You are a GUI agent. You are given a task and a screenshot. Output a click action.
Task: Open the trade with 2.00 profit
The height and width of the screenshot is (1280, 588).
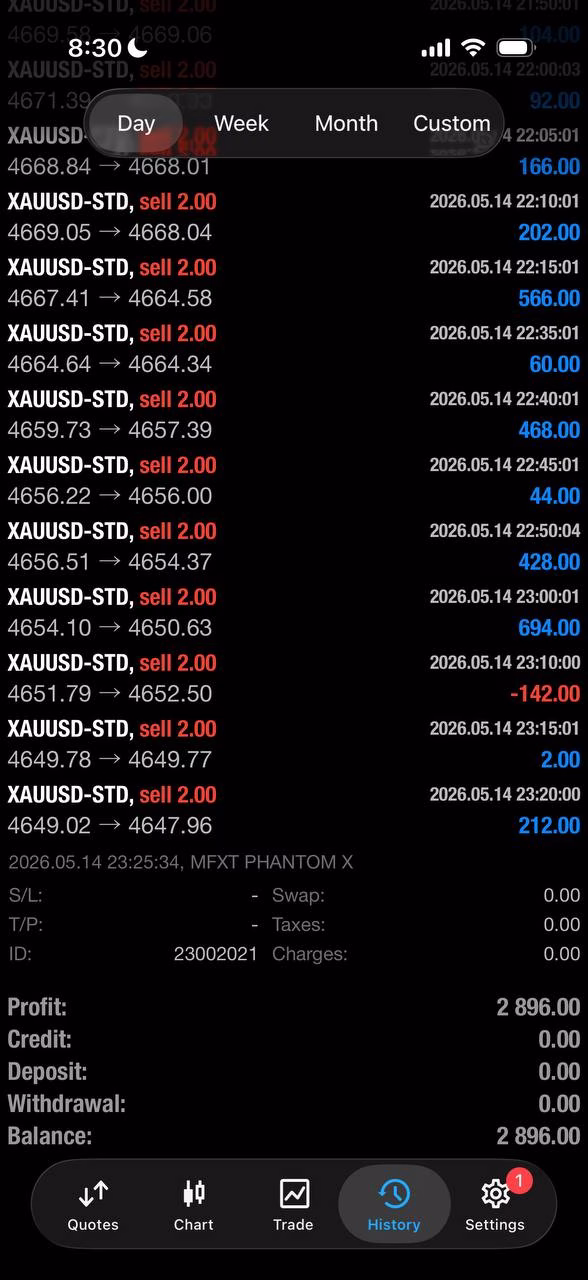click(x=294, y=744)
